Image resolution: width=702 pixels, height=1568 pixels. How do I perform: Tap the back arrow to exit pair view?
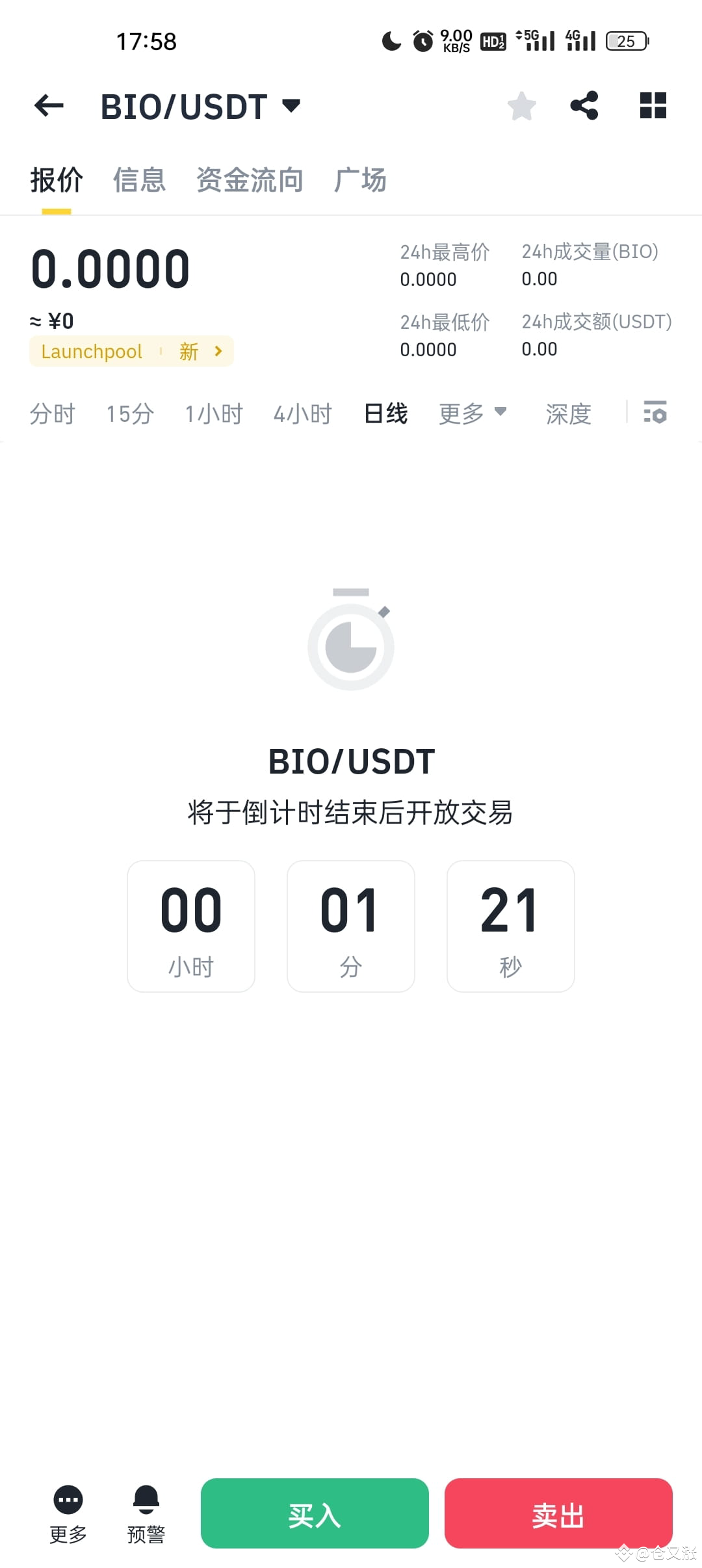click(48, 105)
